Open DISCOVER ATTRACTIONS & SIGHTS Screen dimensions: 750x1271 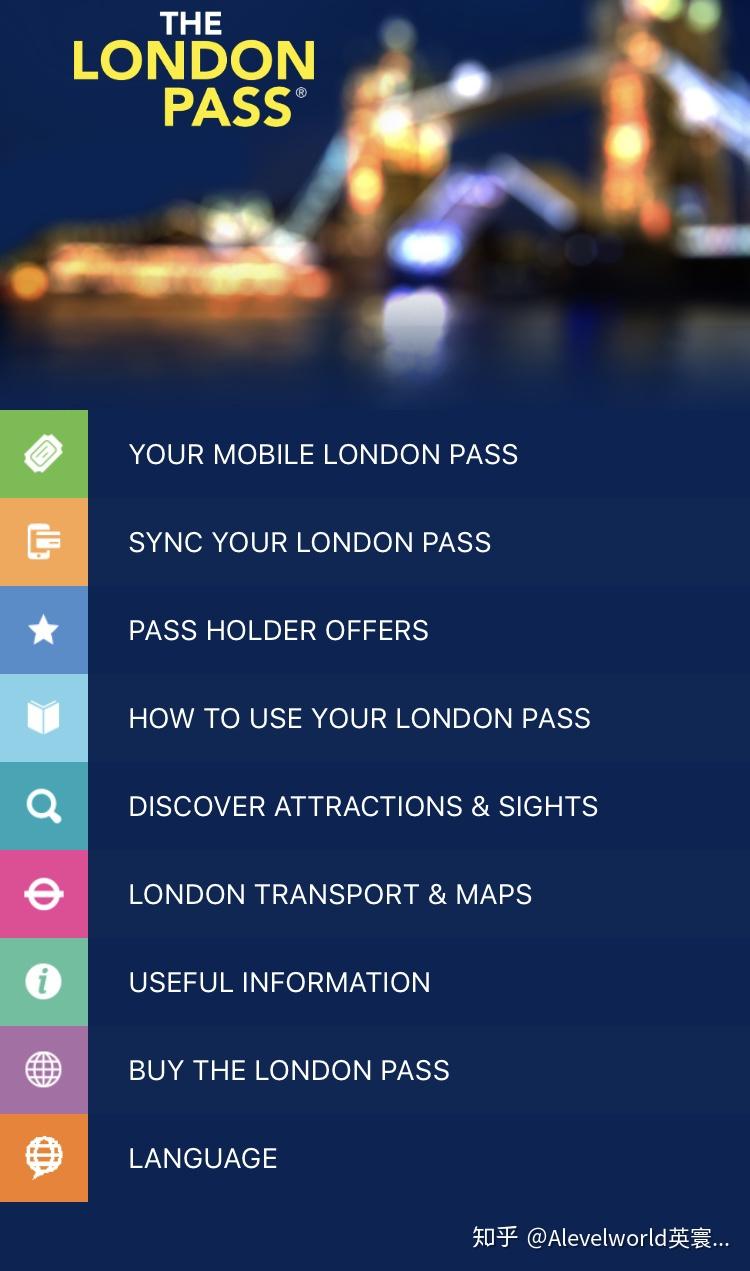click(x=363, y=806)
